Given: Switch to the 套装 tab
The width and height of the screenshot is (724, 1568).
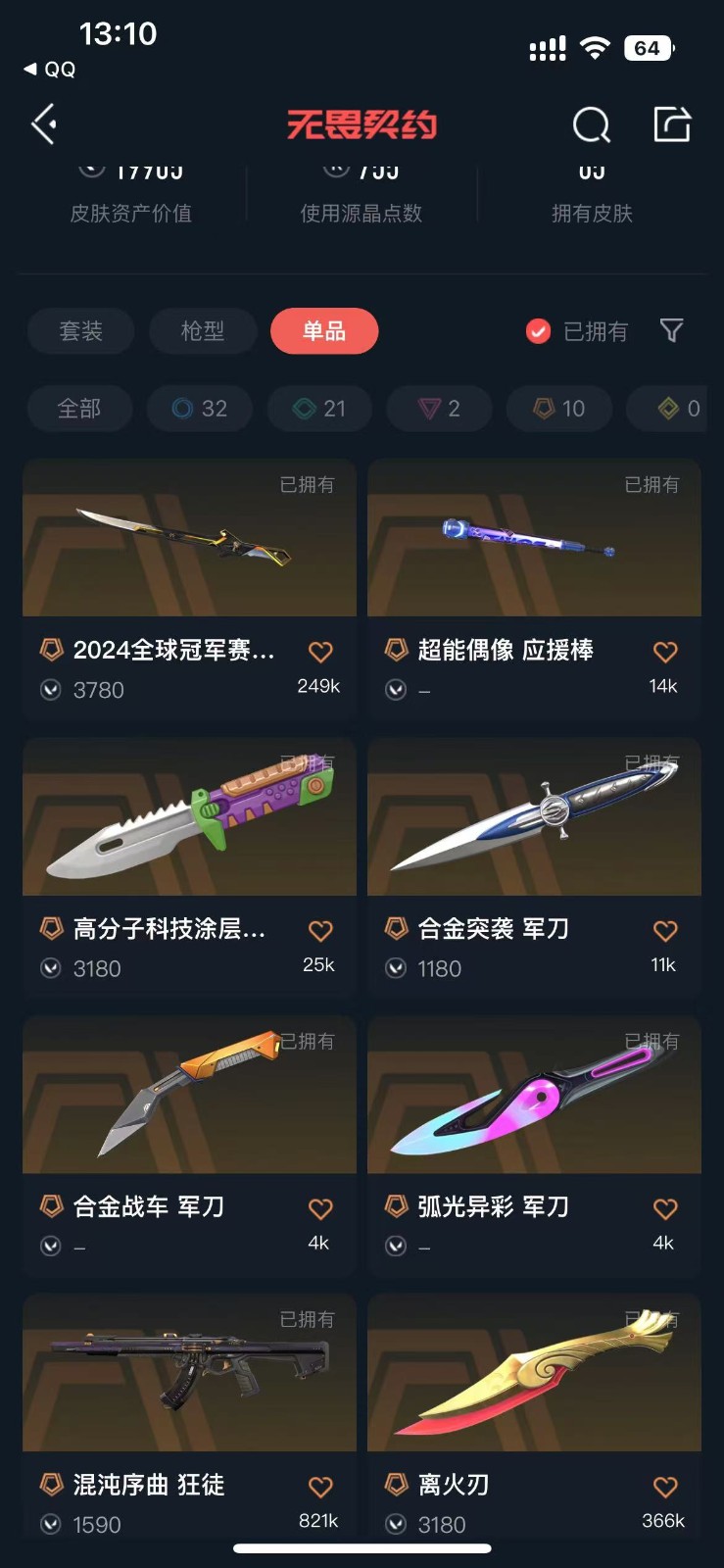Looking at the screenshot, I should (80, 331).
